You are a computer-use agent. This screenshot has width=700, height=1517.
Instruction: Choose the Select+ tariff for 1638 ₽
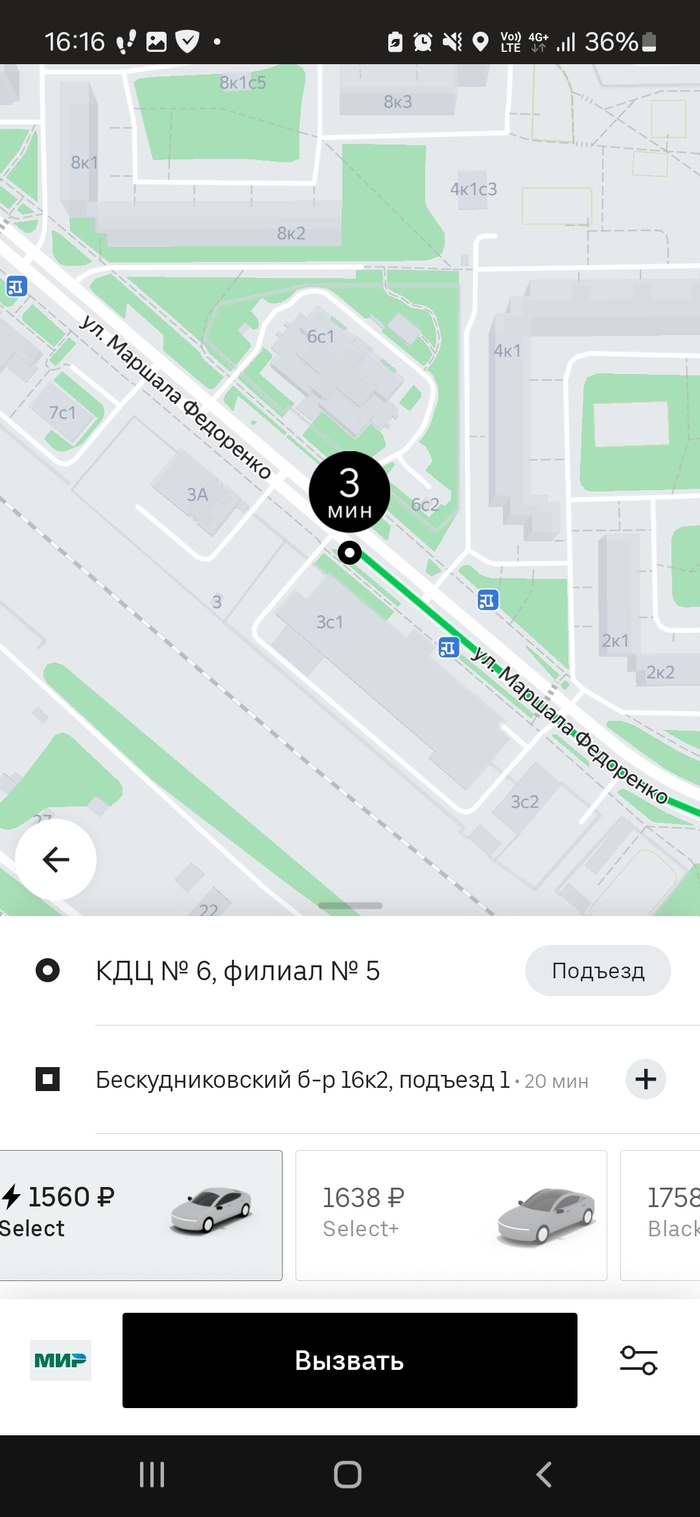451,1215
